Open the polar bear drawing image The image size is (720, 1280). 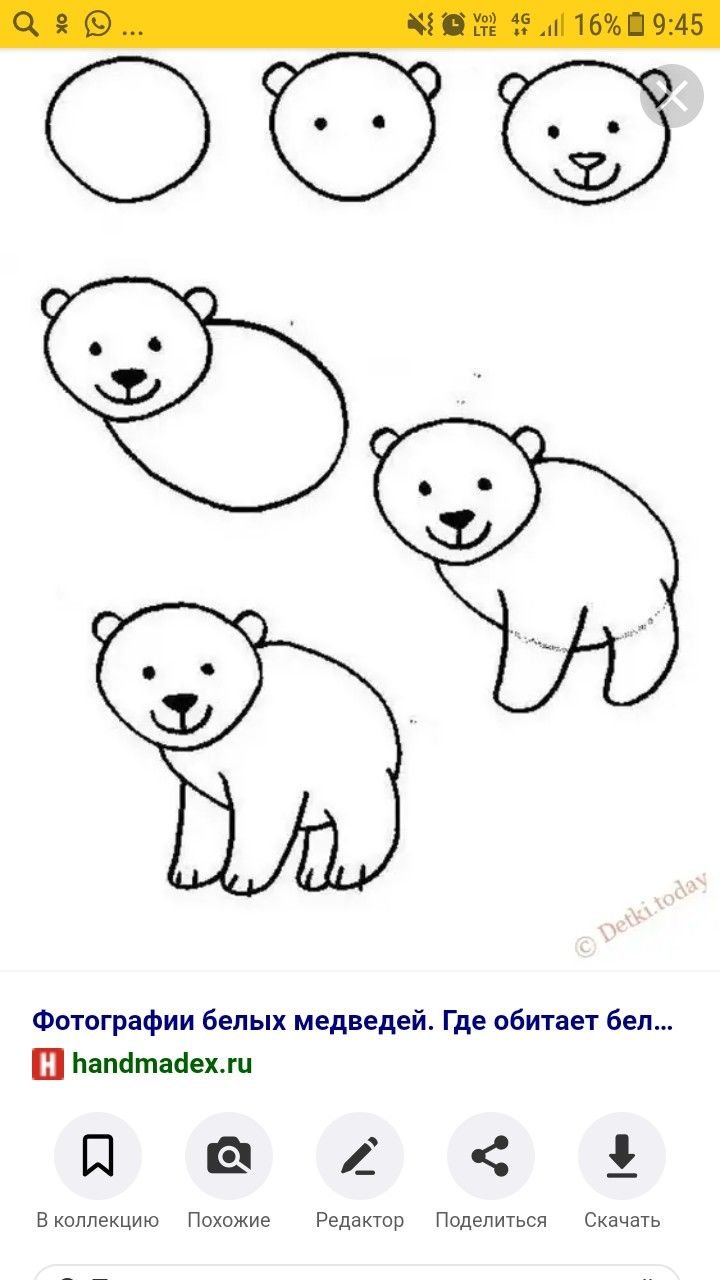(360, 509)
